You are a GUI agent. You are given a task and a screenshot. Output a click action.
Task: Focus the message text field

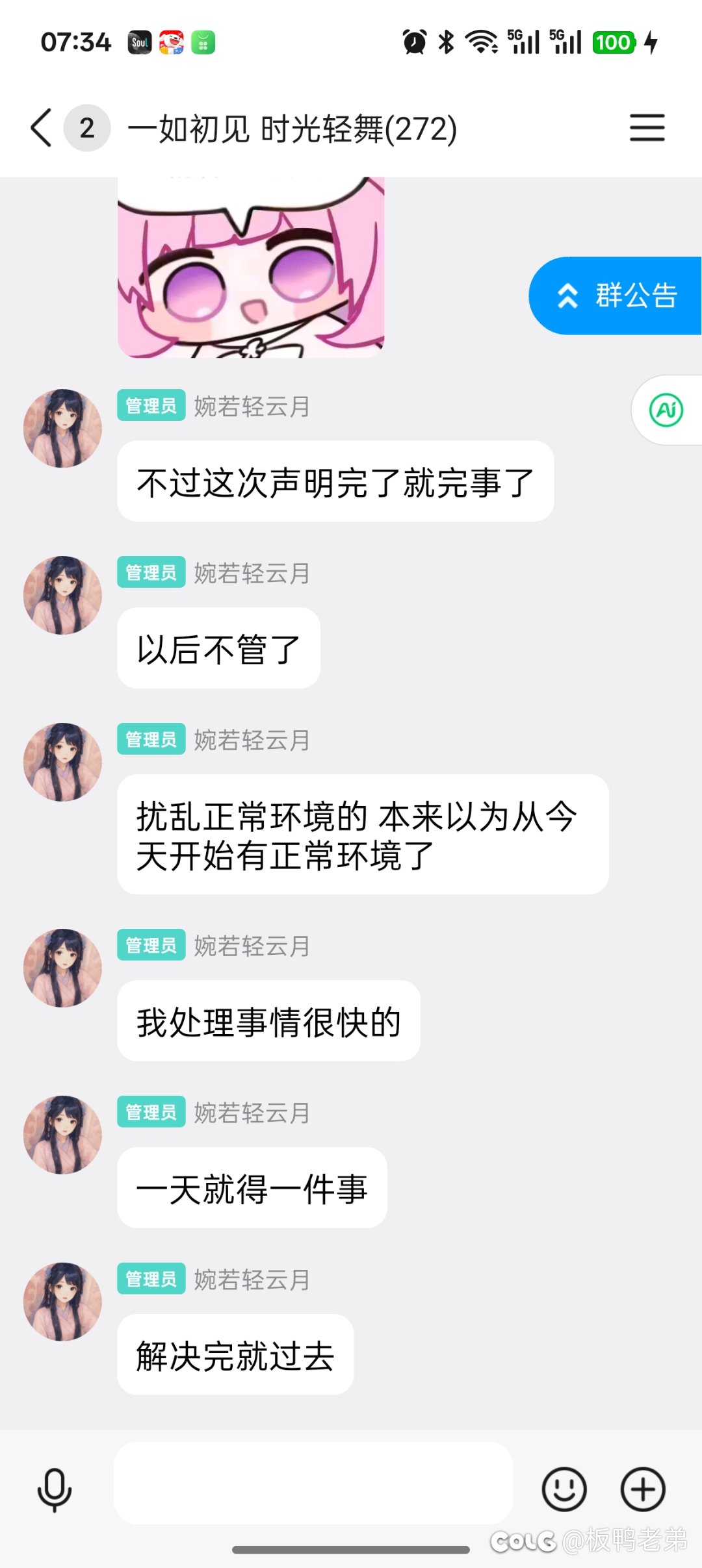[313, 1484]
